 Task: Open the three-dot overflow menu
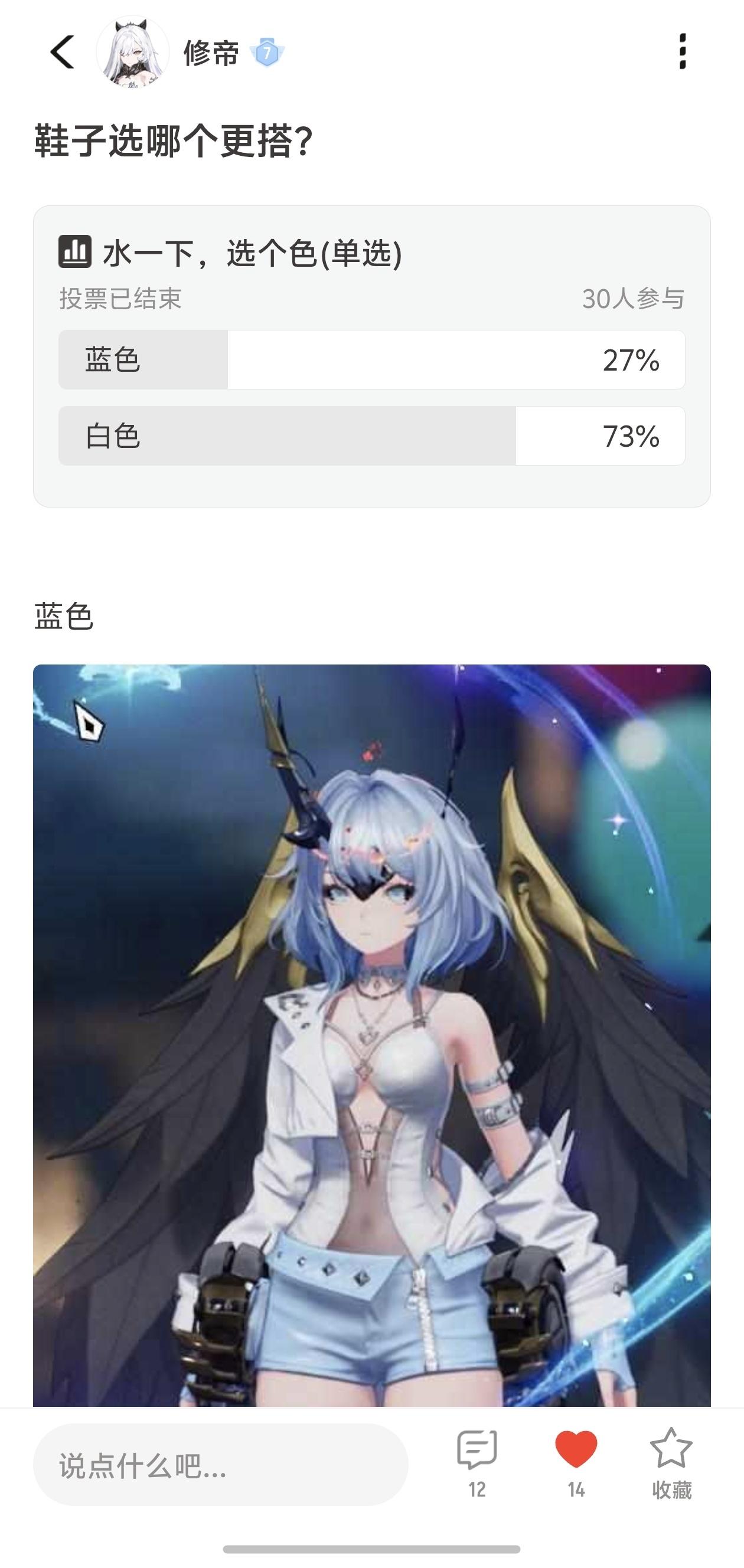(x=683, y=52)
